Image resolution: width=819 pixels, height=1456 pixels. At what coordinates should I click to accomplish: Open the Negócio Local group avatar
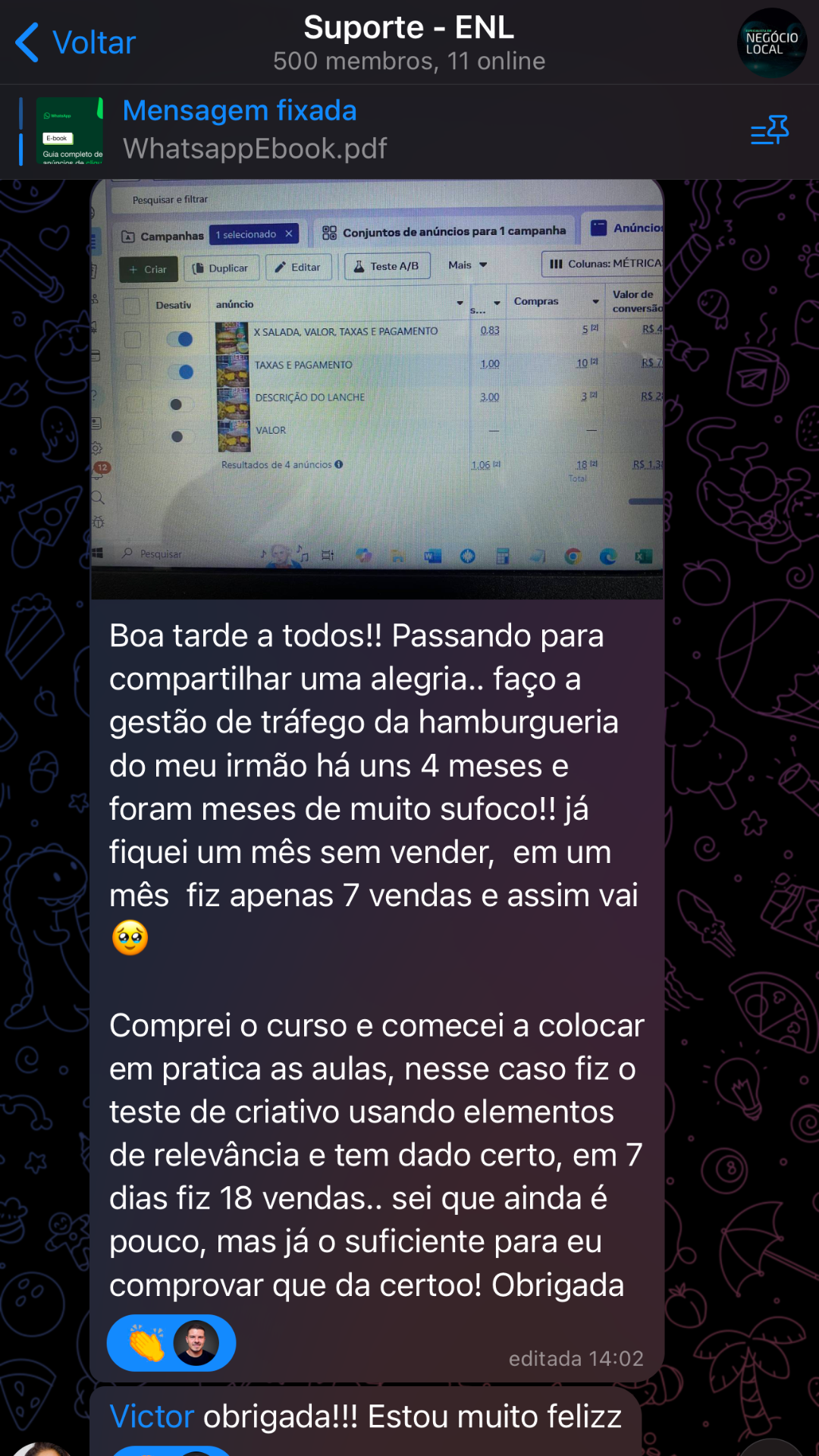coord(771,42)
